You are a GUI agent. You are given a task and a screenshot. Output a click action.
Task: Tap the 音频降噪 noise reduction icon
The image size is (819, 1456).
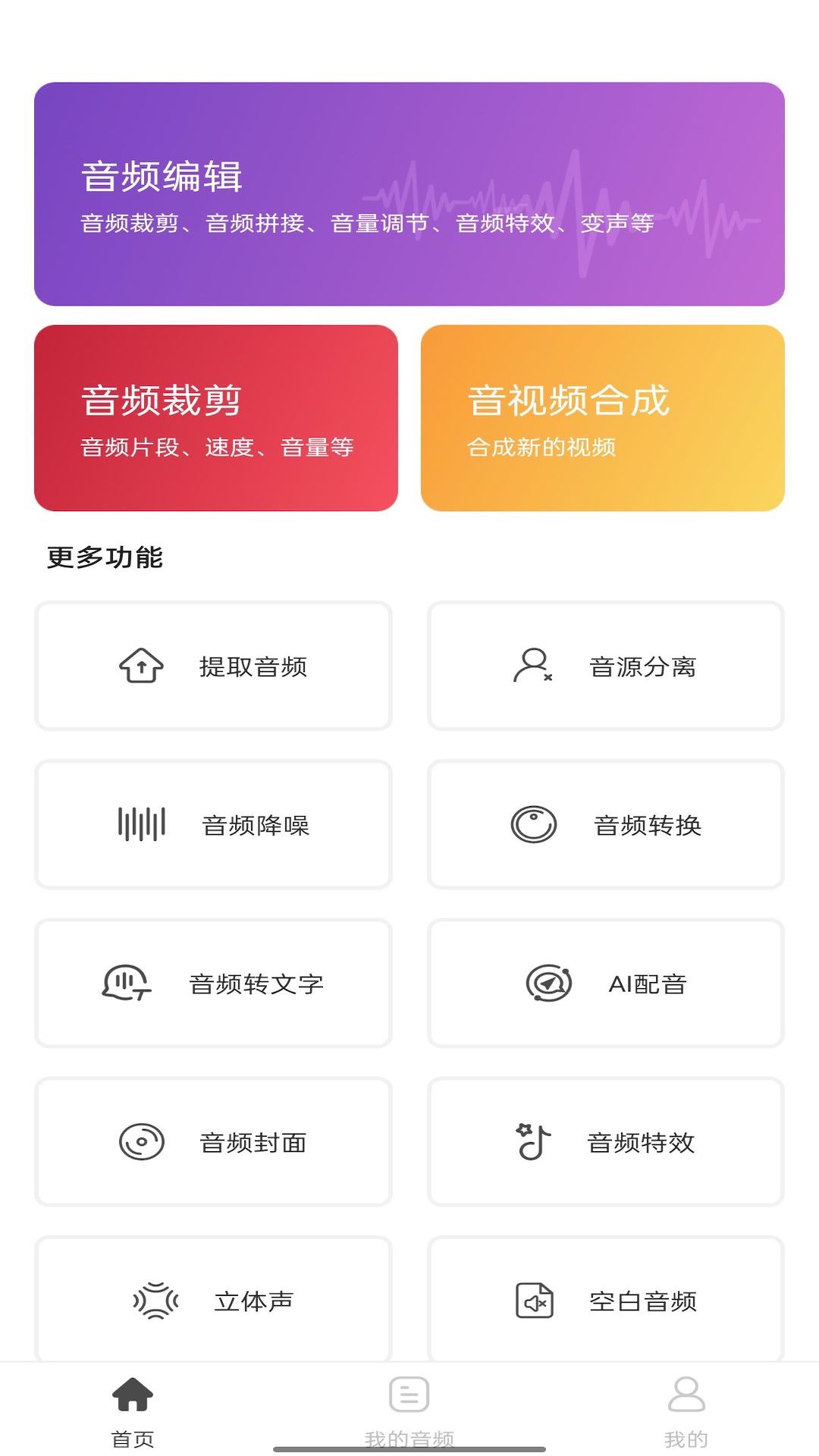[x=139, y=825]
